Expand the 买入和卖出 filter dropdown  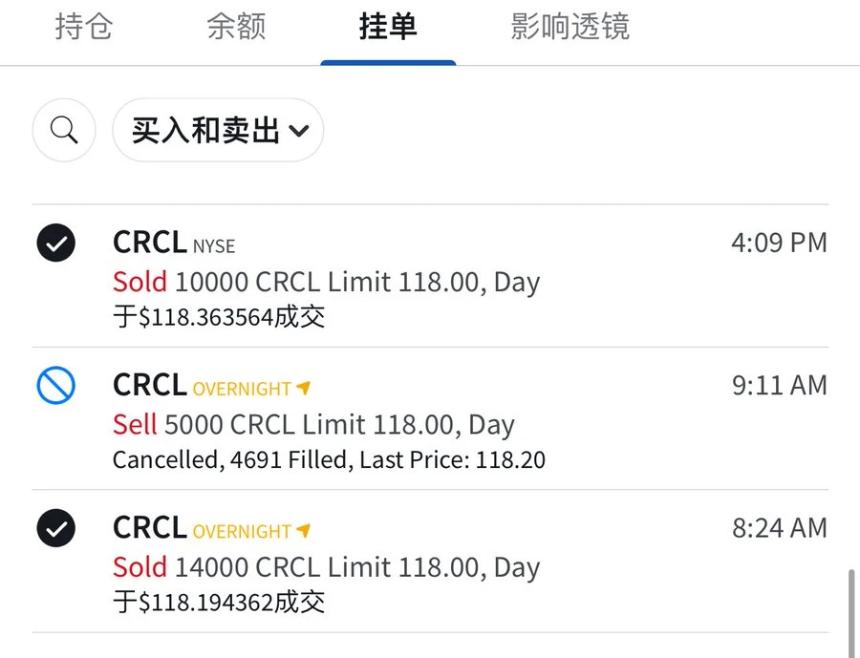[219, 130]
